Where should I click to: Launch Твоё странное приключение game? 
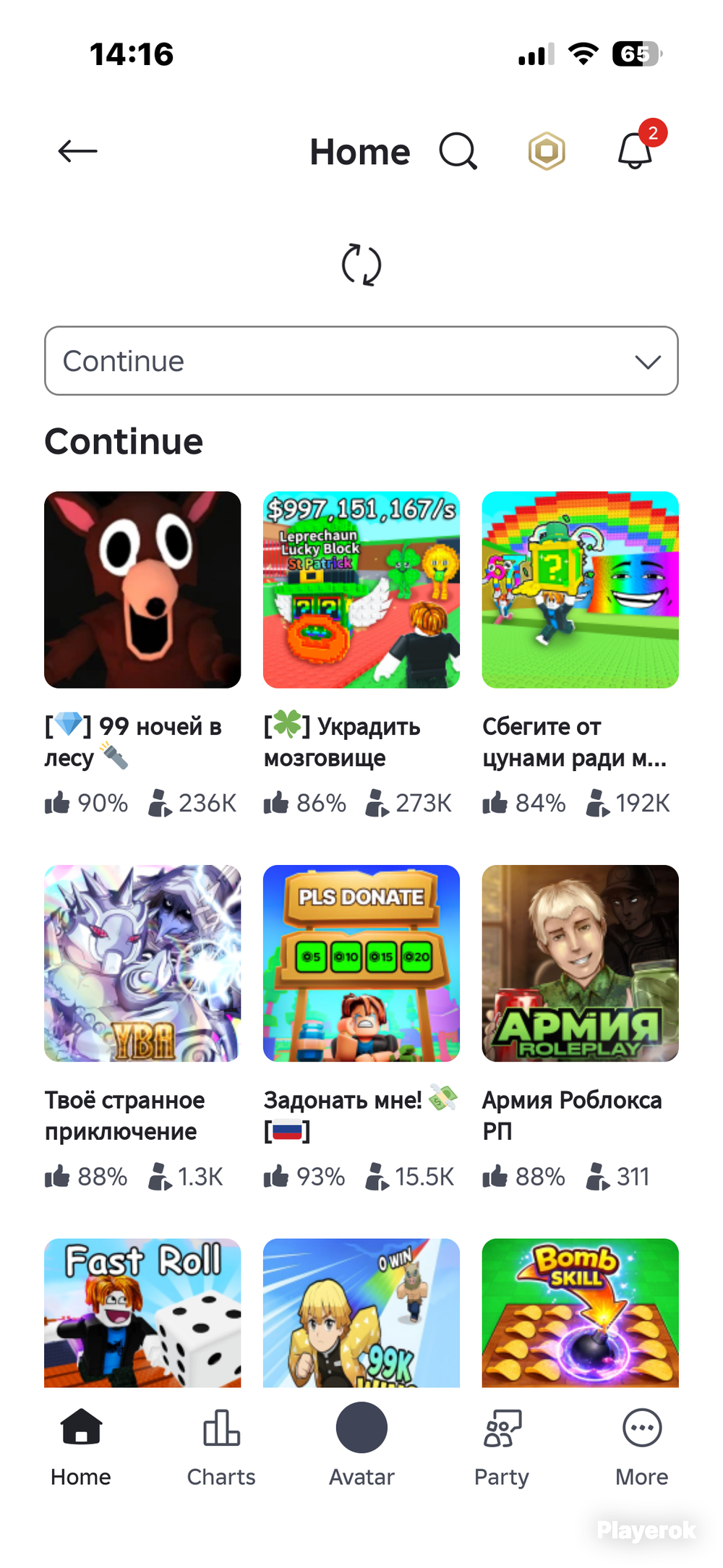point(142,963)
